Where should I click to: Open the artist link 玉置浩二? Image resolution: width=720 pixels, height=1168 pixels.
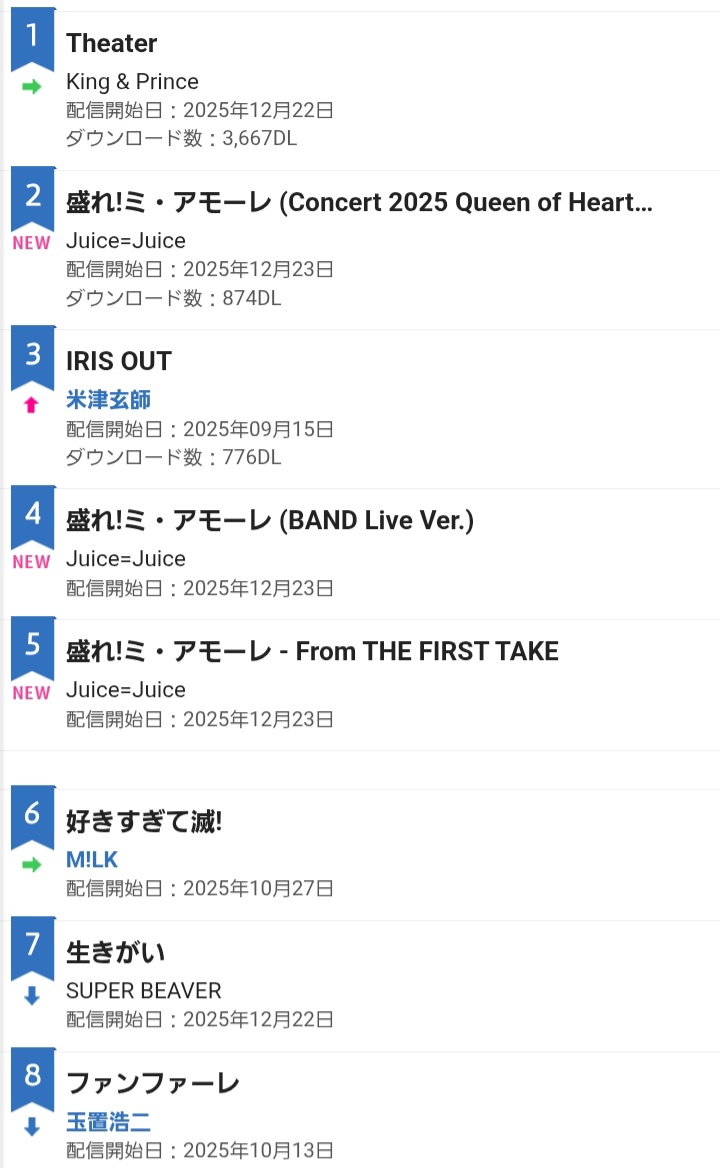tap(108, 1122)
